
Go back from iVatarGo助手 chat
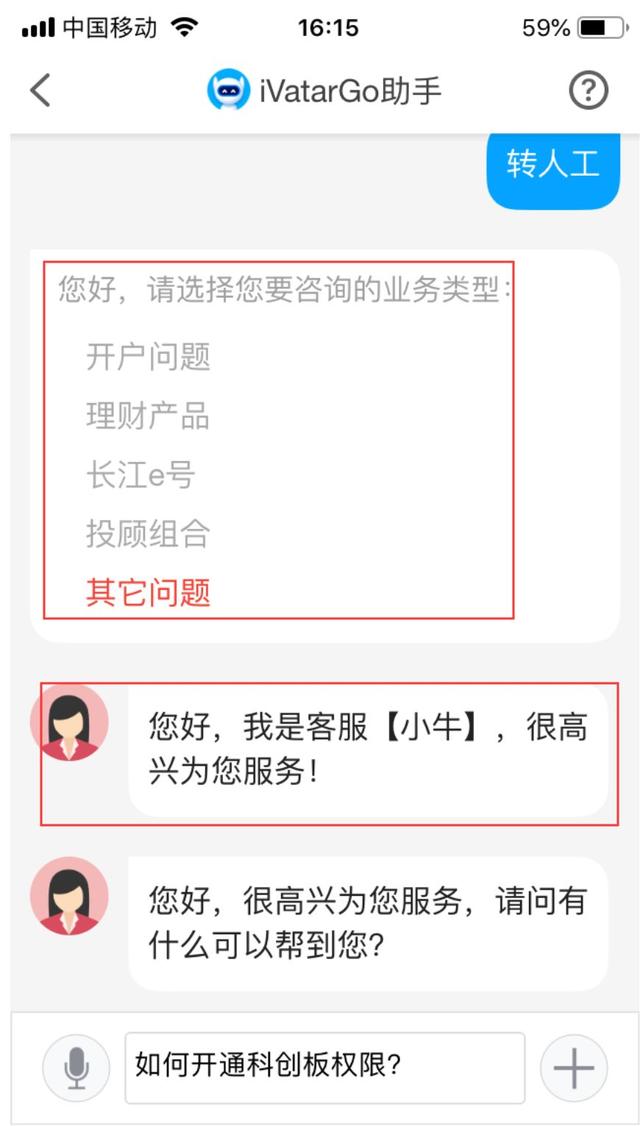[x=40, y=91]
